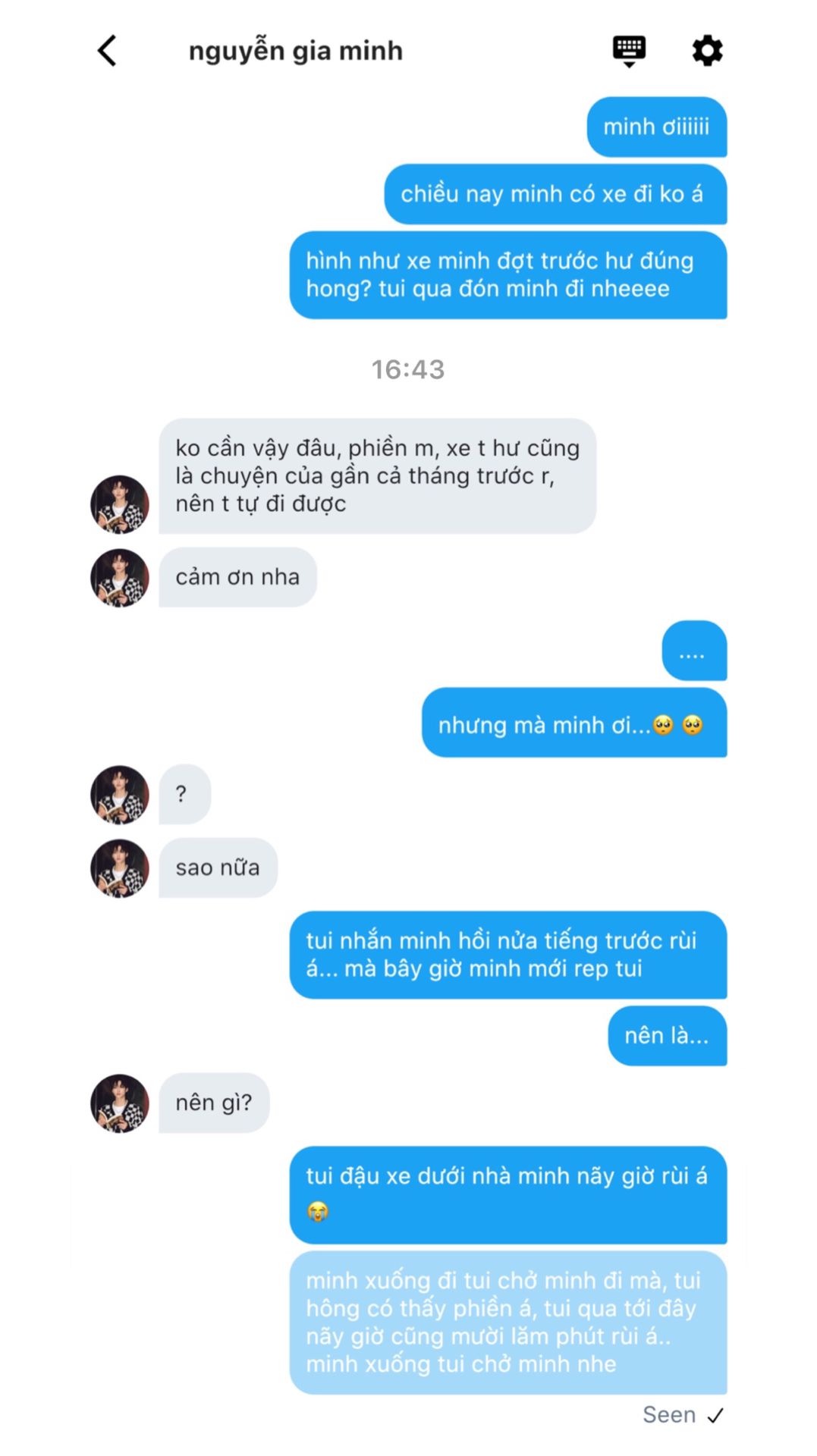Open chat settings gear
This screenshot has width=817, height=1456.
tap(707, 51)
